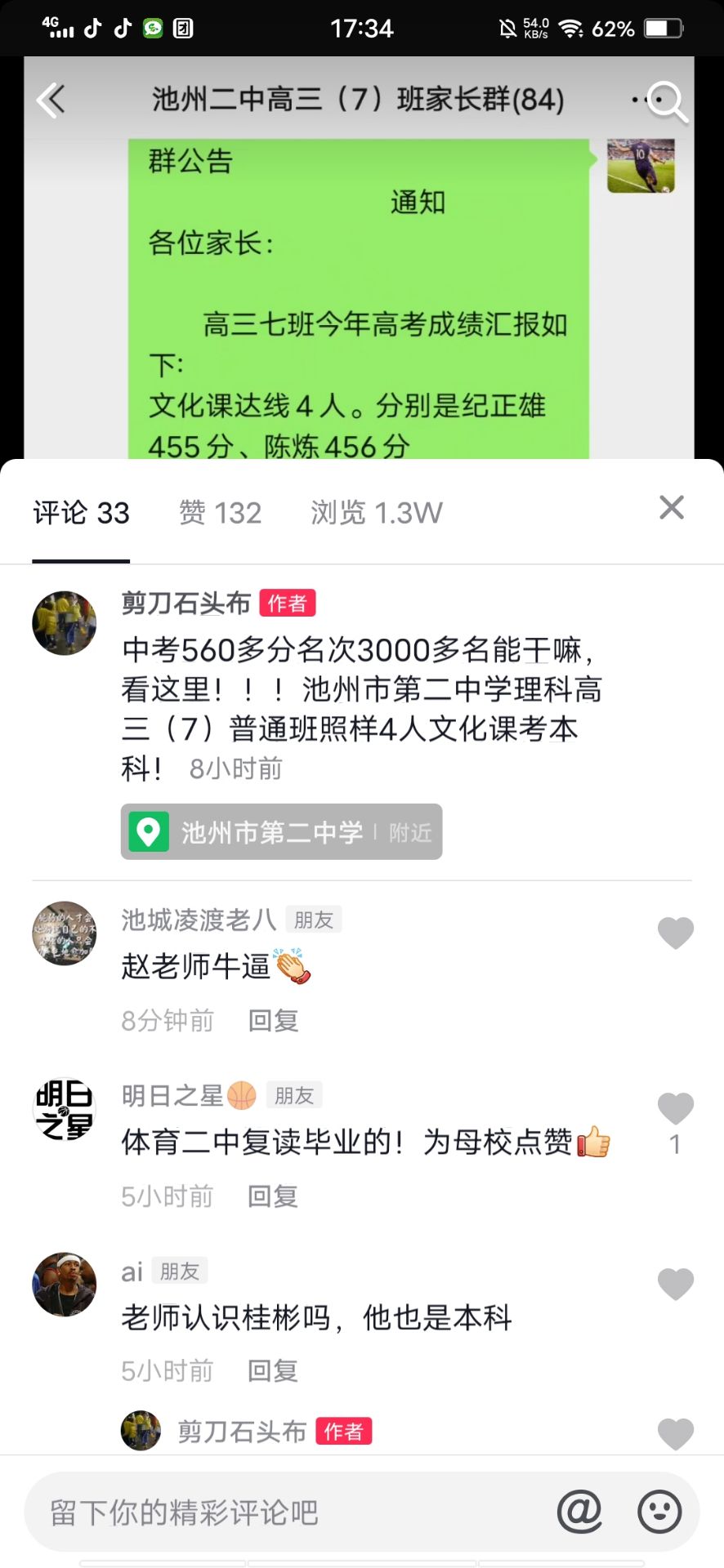Like 池城凌渡老八's comment
This screenshot has height=1568, width=724.
pyautogui.click(x=675, y=933)
